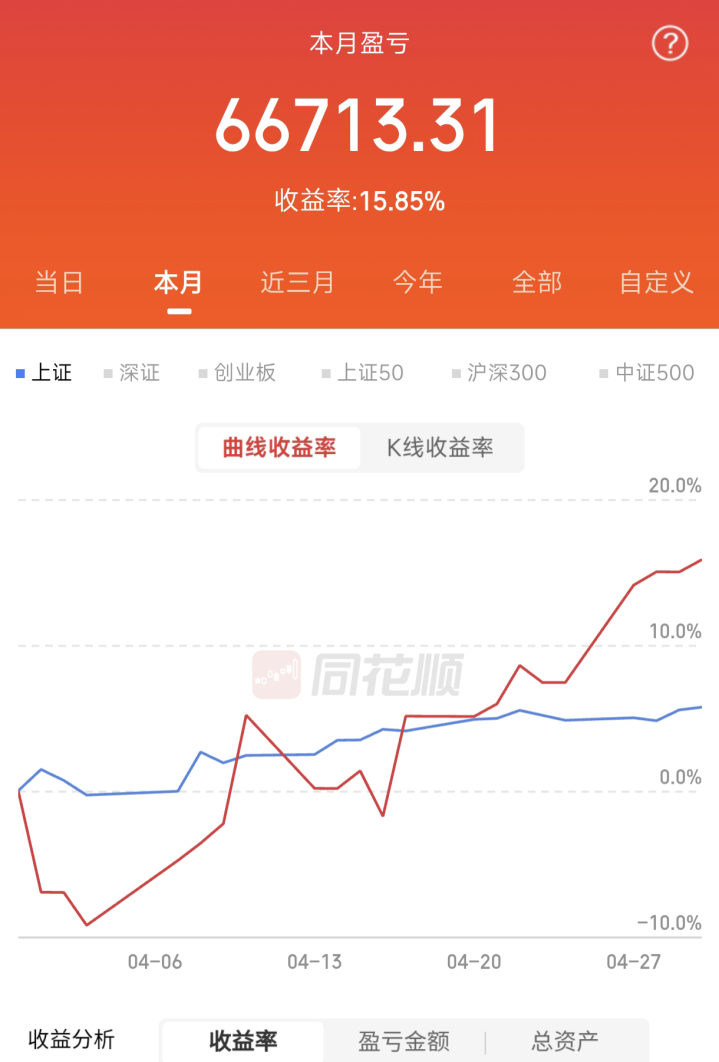The image size is (719, 1062).
Task: Choose 上证50 as benchmark
Action: [x=362, y=373]
